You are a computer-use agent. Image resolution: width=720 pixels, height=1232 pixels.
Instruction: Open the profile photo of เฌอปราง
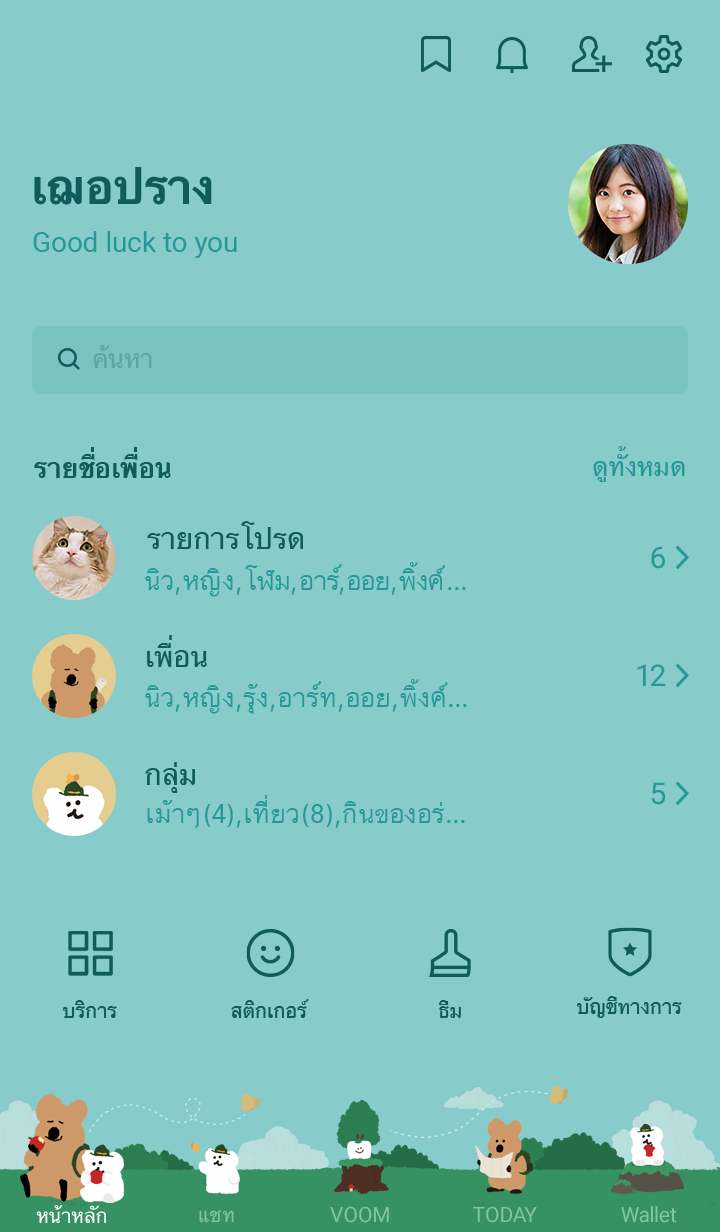[628, 204]
